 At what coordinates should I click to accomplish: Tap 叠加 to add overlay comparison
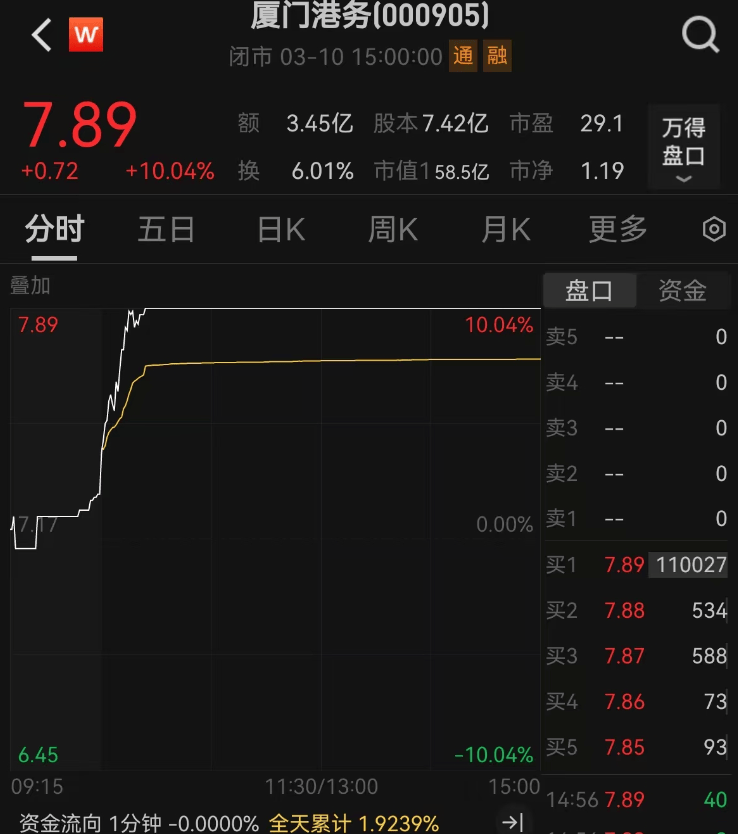pos(31,285)
